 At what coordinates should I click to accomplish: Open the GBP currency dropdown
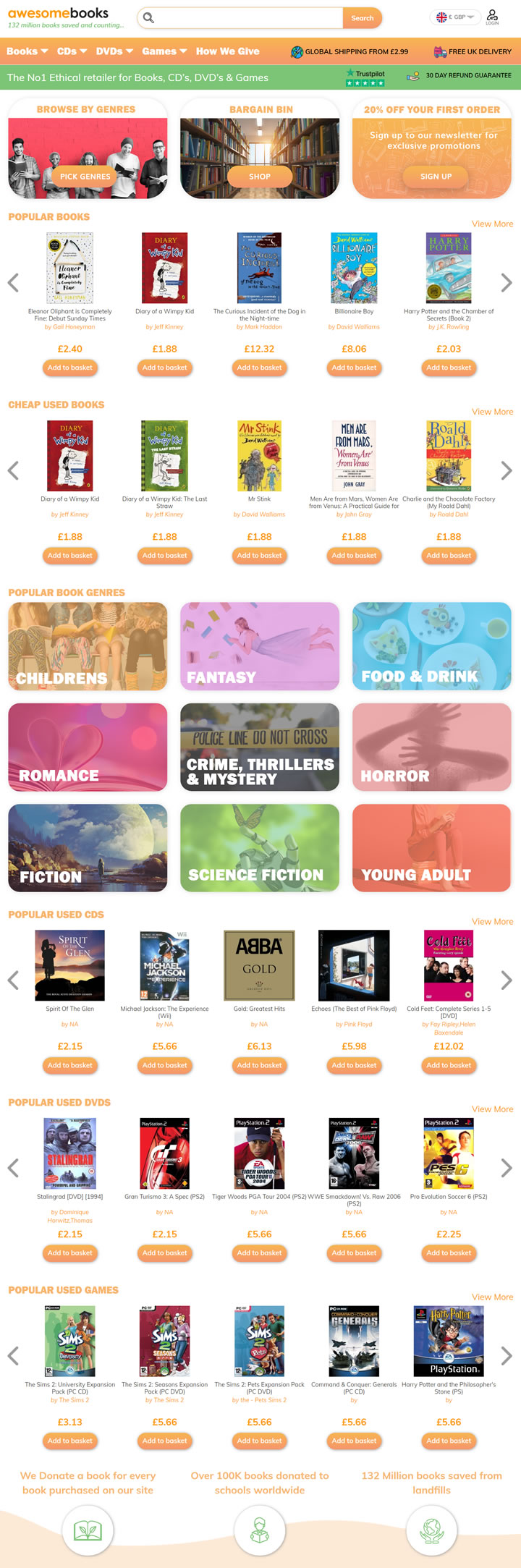pos(456,17)
